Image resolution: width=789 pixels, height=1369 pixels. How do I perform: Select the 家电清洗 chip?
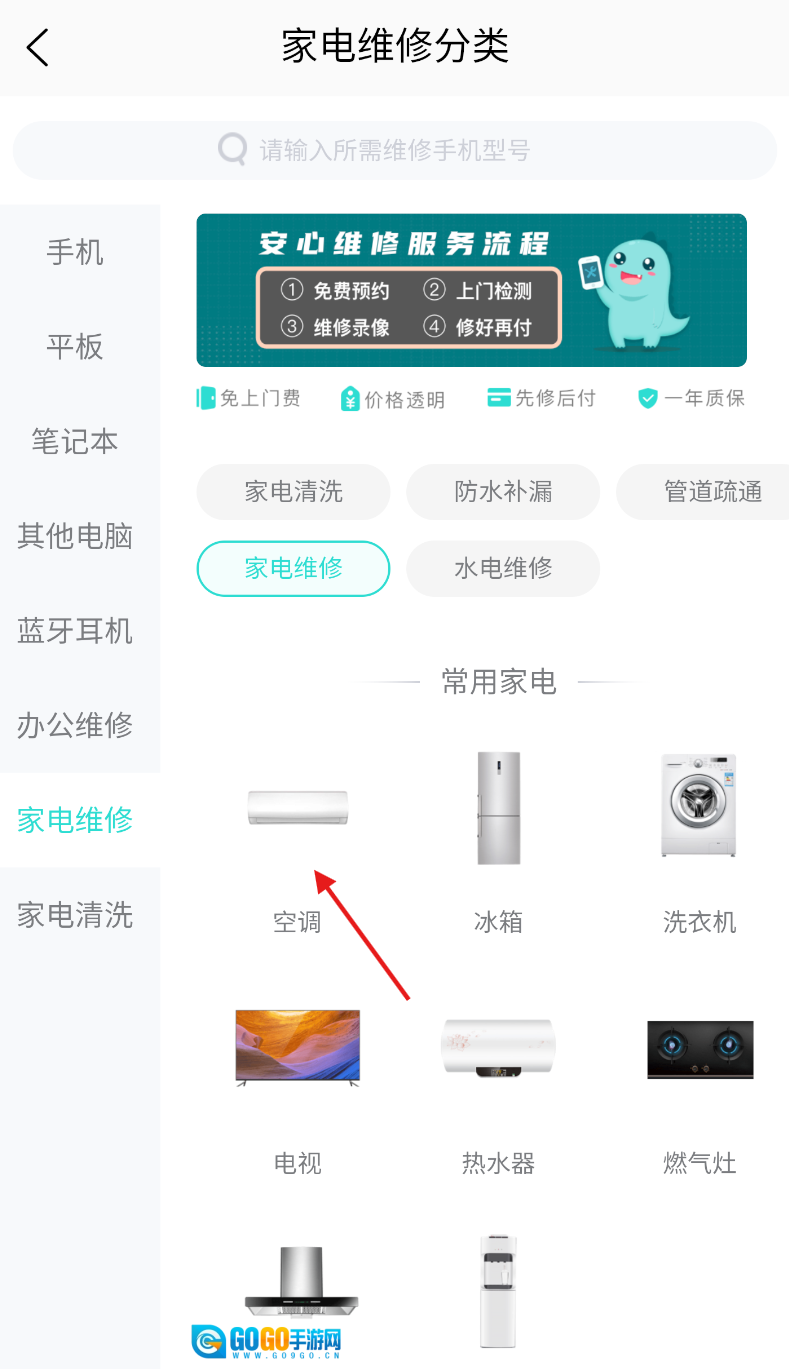[293, 492]
